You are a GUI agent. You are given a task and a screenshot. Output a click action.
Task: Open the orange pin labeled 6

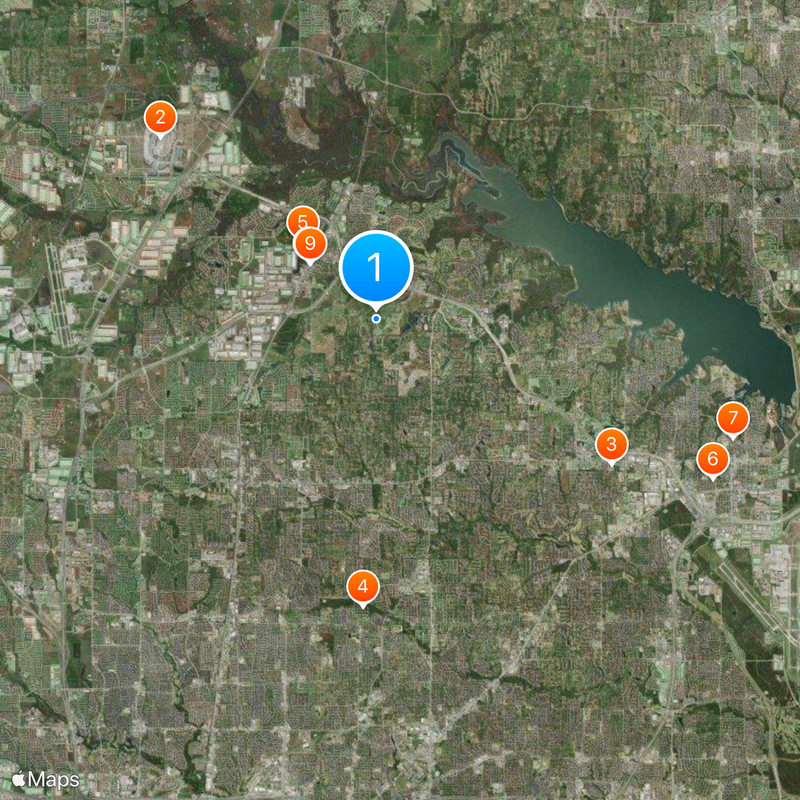pos(712,459)
